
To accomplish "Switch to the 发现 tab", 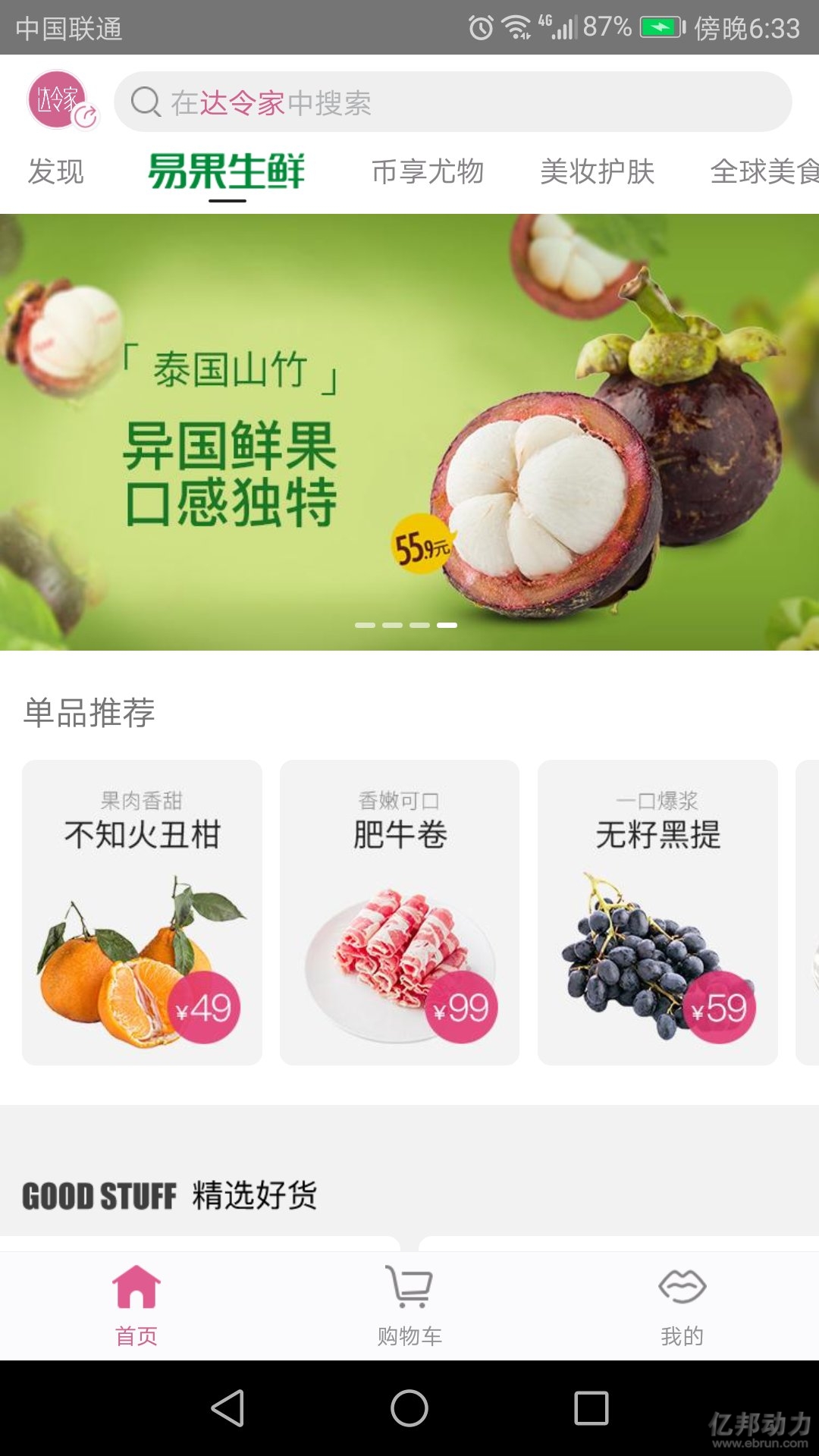I will [x=56, y=171].
